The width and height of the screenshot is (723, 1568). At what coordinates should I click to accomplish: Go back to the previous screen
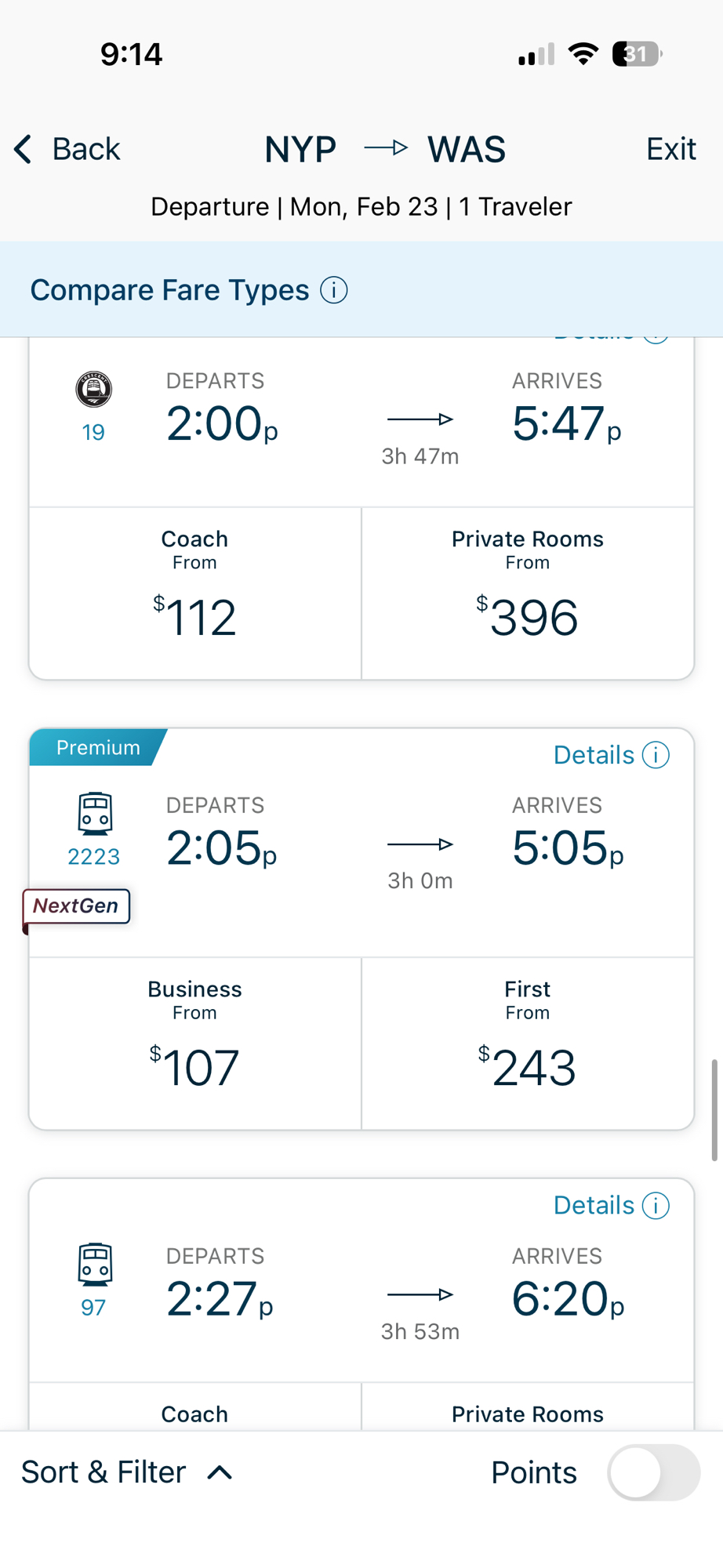67,149
